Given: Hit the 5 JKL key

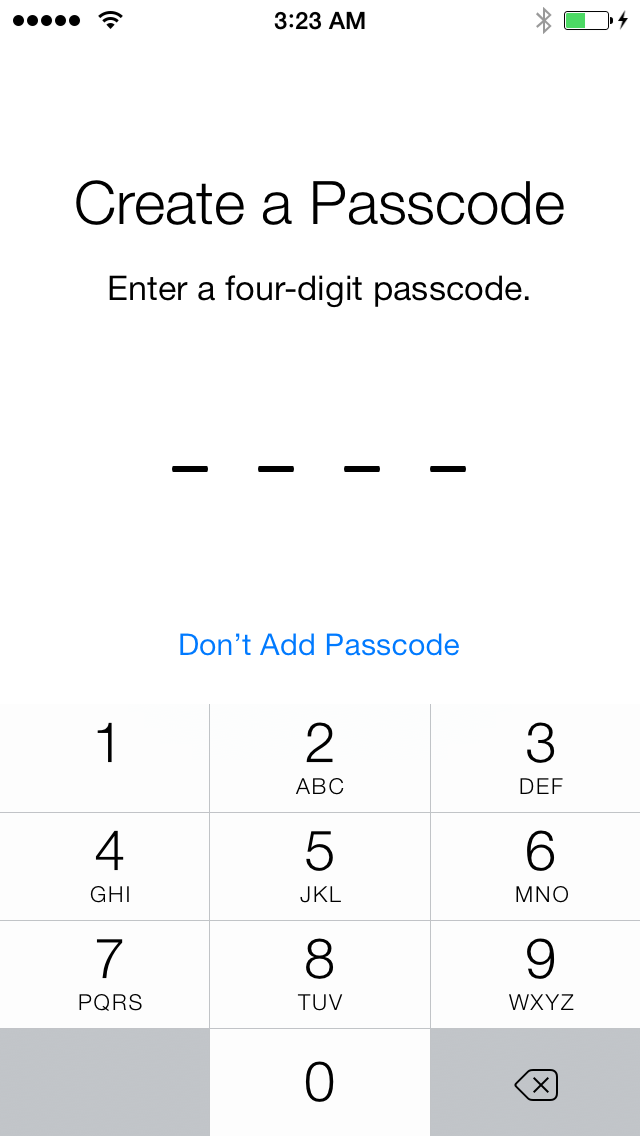Looking at the screenshot, I should click(320, 866).
